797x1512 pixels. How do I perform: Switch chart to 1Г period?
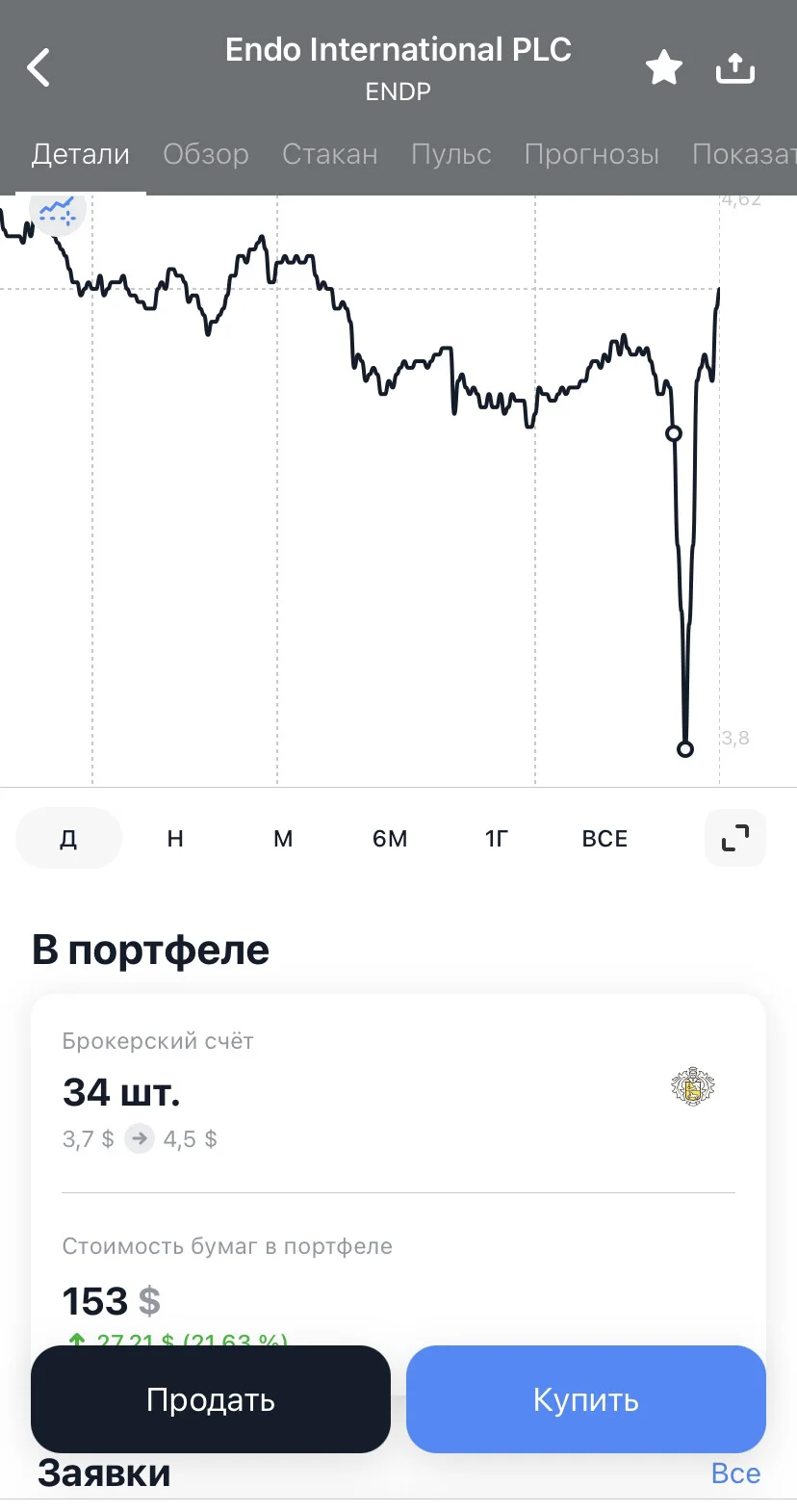coord(496,838)
